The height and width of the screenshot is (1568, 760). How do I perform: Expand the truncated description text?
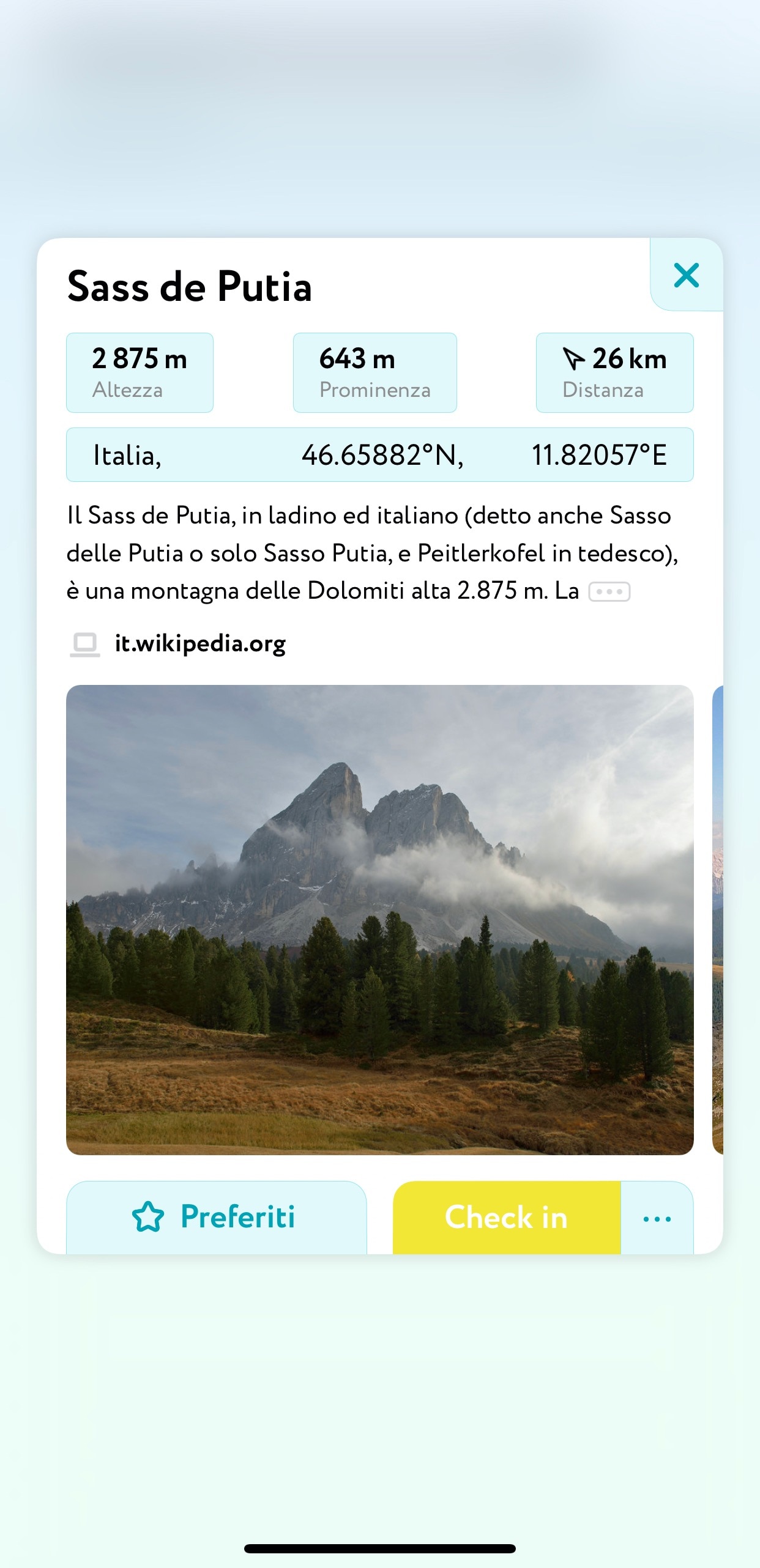[609, 591]
